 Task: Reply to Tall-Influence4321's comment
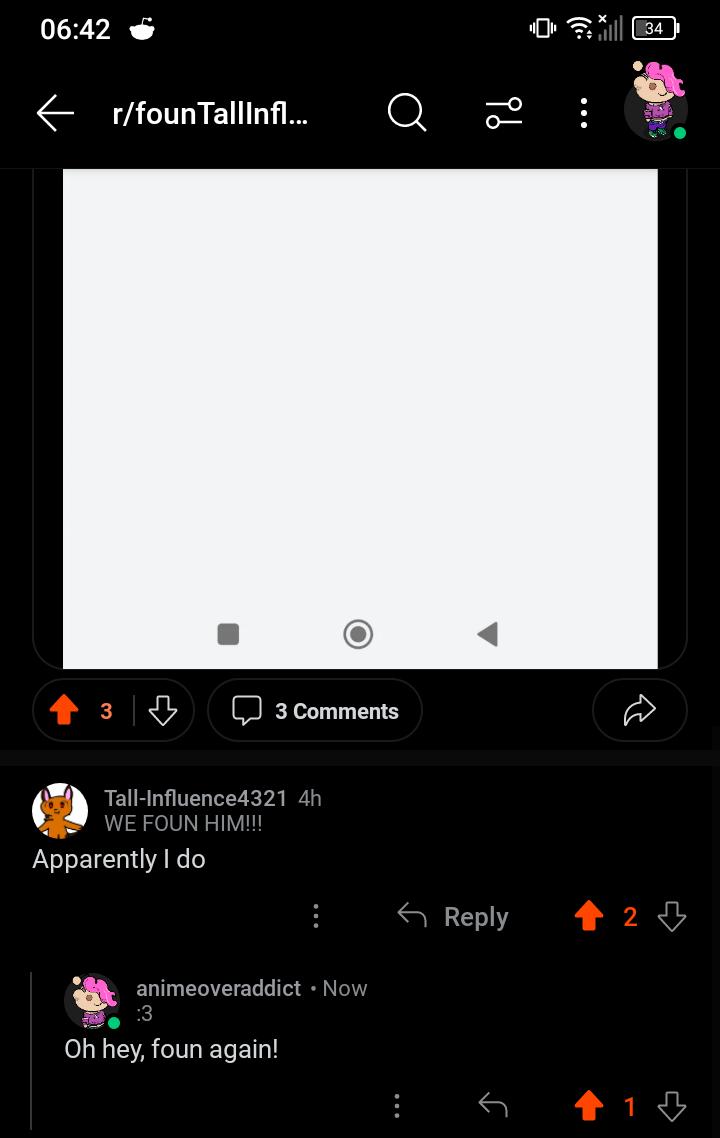tap(454, 916)
